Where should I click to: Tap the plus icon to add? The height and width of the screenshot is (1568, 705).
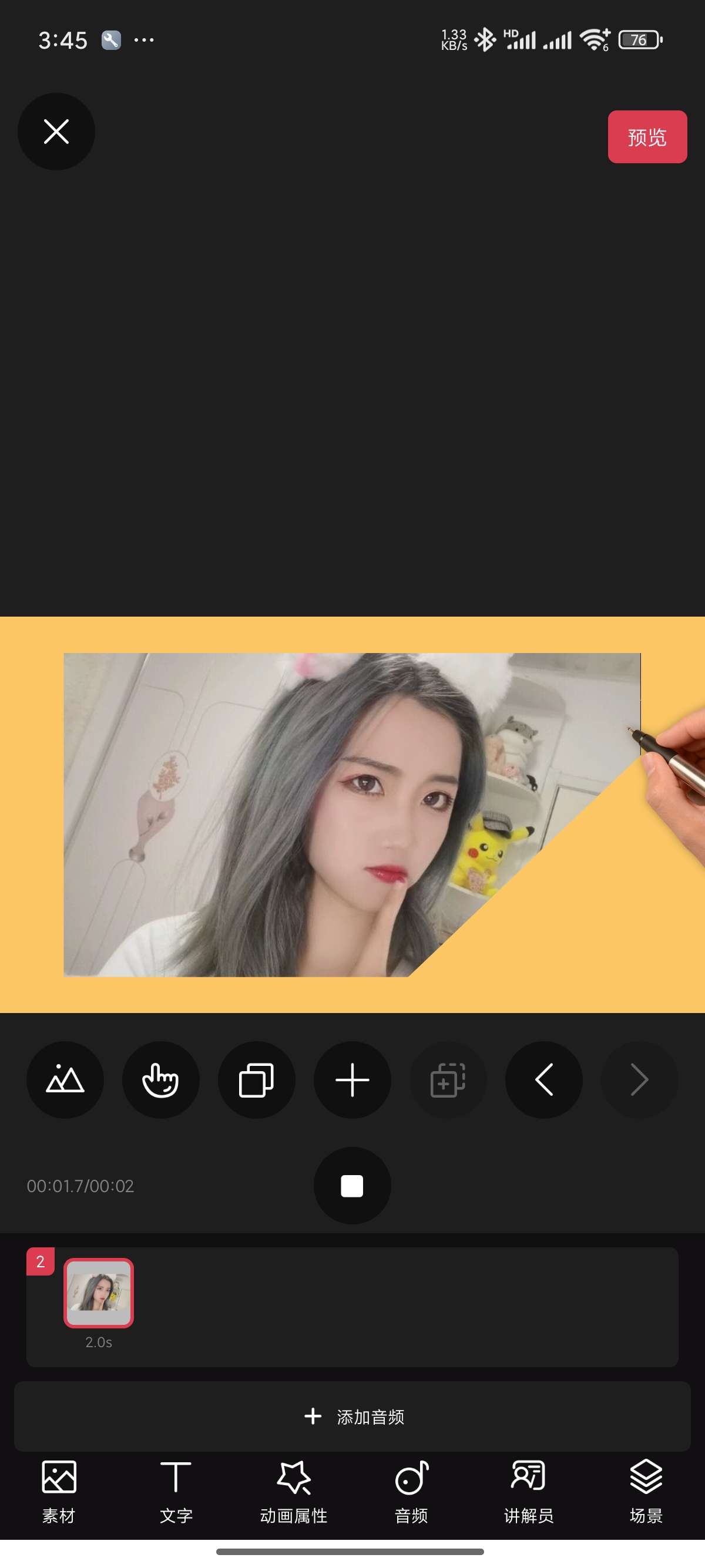pos(352,1079)
